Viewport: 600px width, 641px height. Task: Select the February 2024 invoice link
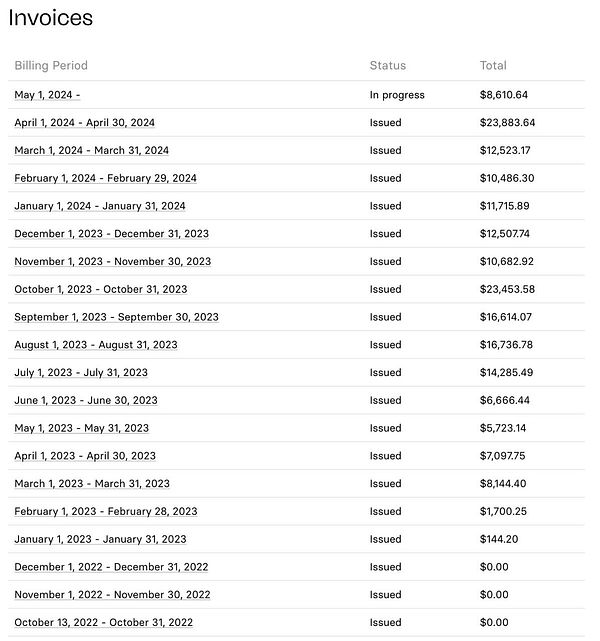coord(105,178)
